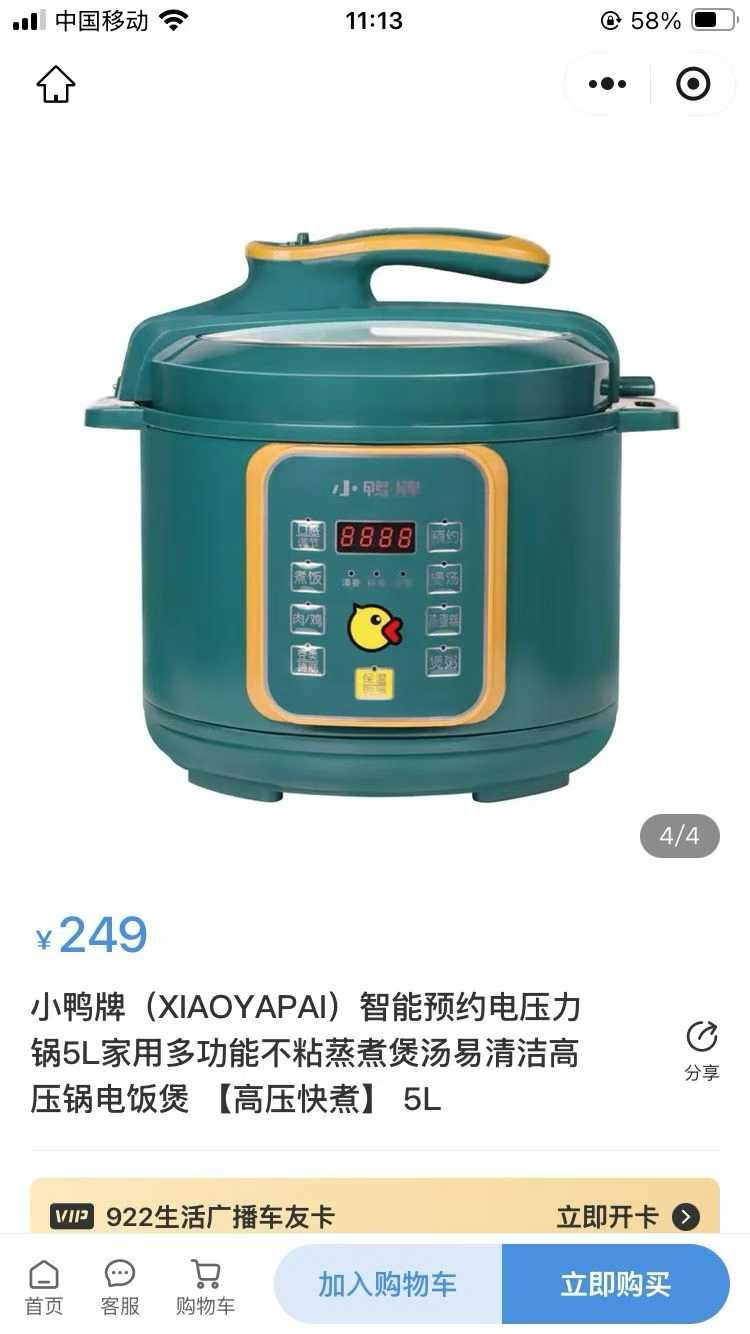Viewport: 750px width, 1334px height.
Task: Add item with 加入购物车
Action: (388, 1285)
